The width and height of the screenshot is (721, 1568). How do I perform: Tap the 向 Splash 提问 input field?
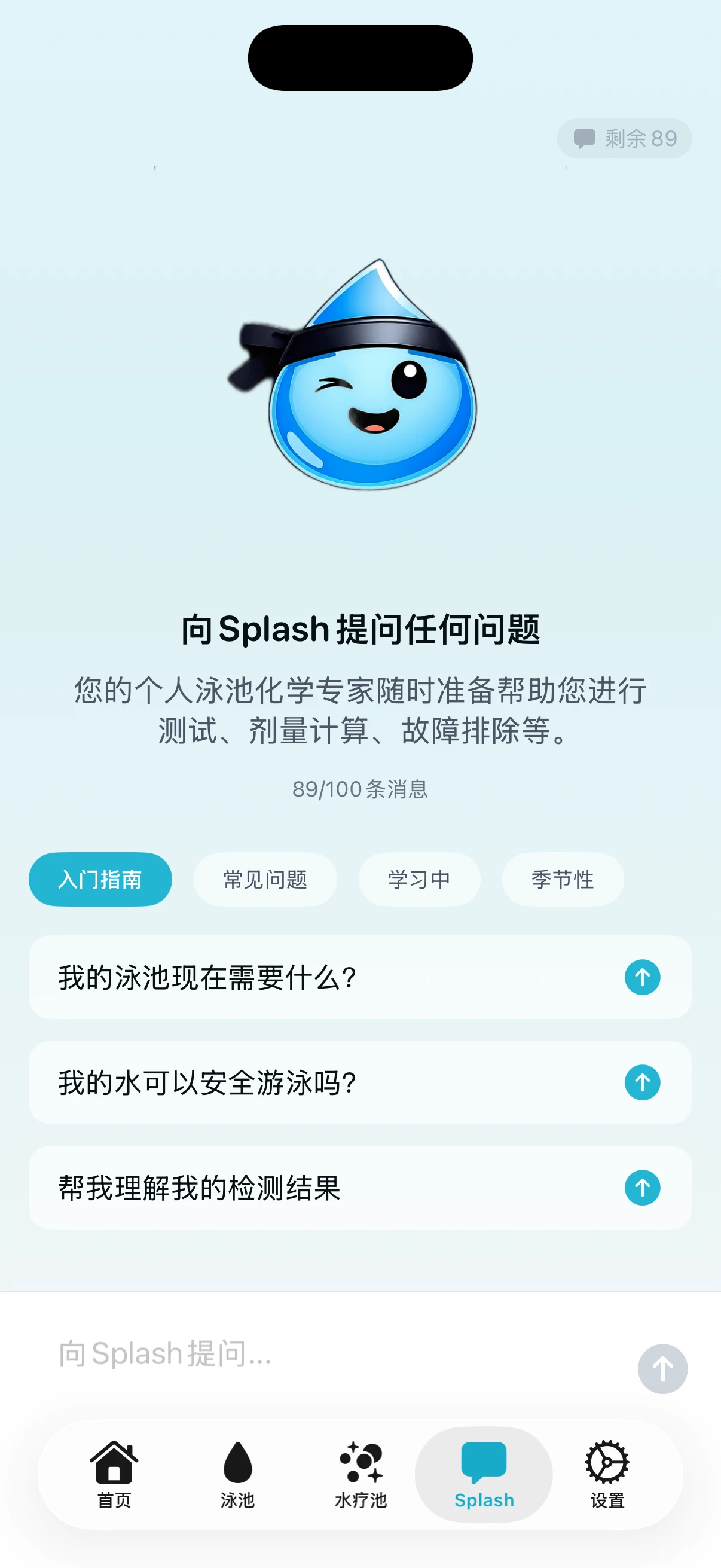point(304,1368)
